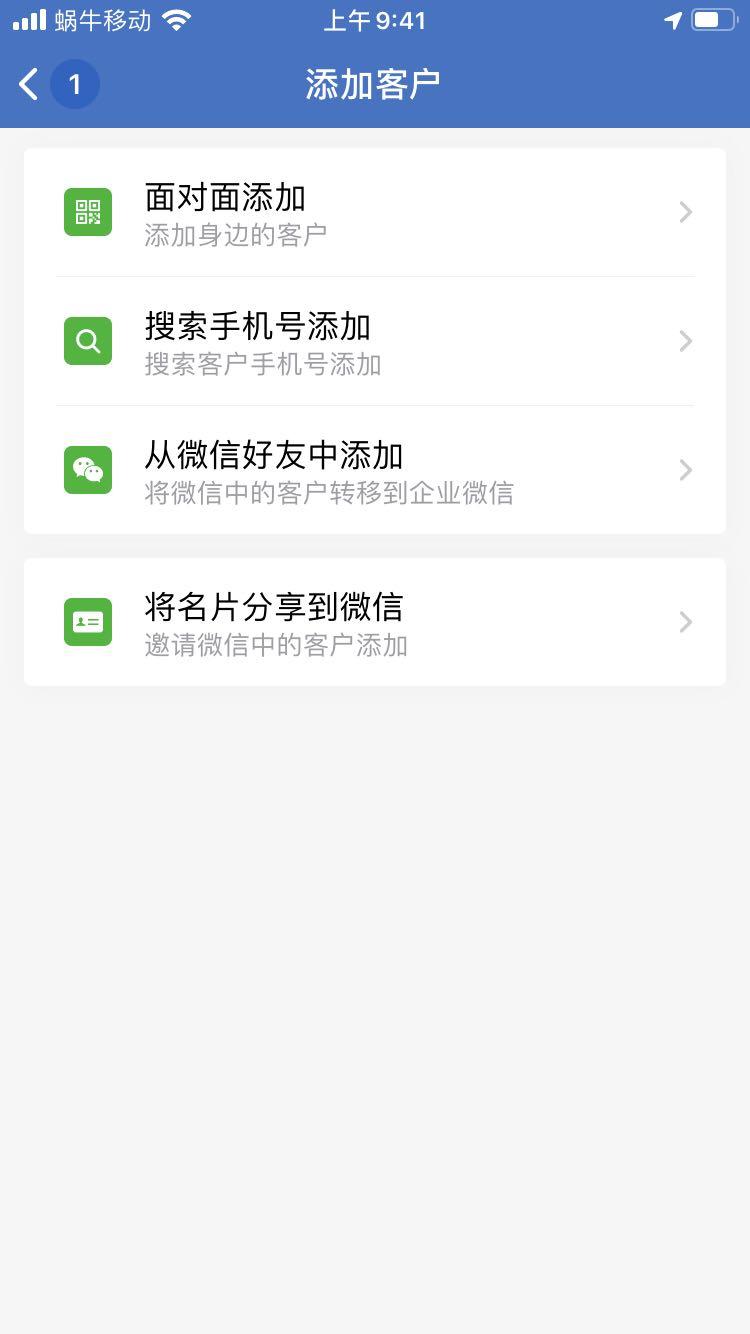Expand the 面对面添加 row chevron
The width and height of the screenshot is (750, 1334).
pyautogui.click(x=686, y=211)
